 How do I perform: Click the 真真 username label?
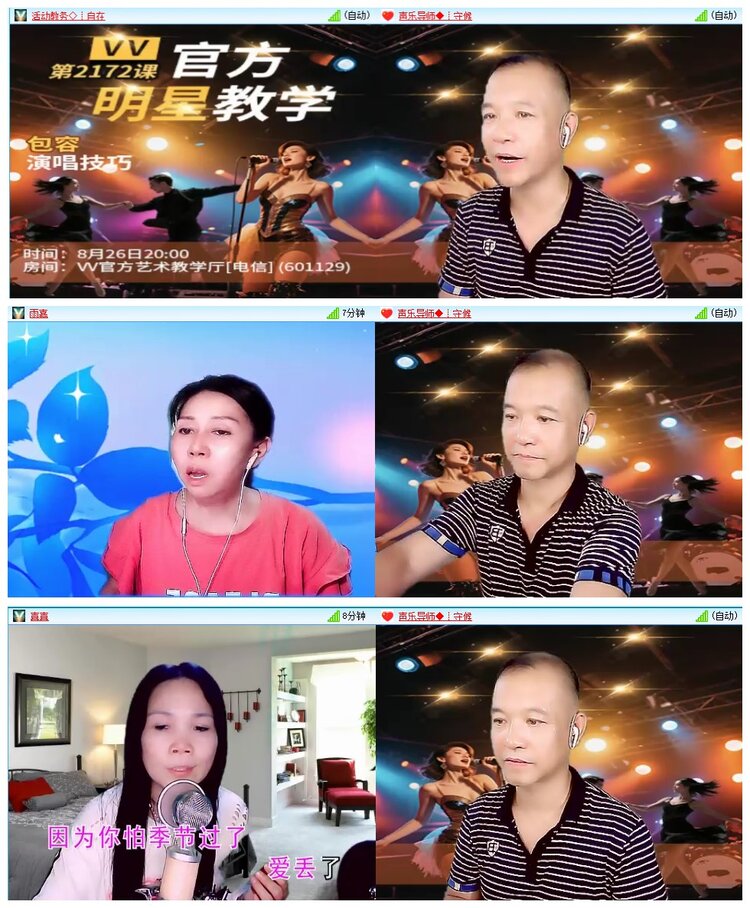pyautogui.click(x=40, y=618)
